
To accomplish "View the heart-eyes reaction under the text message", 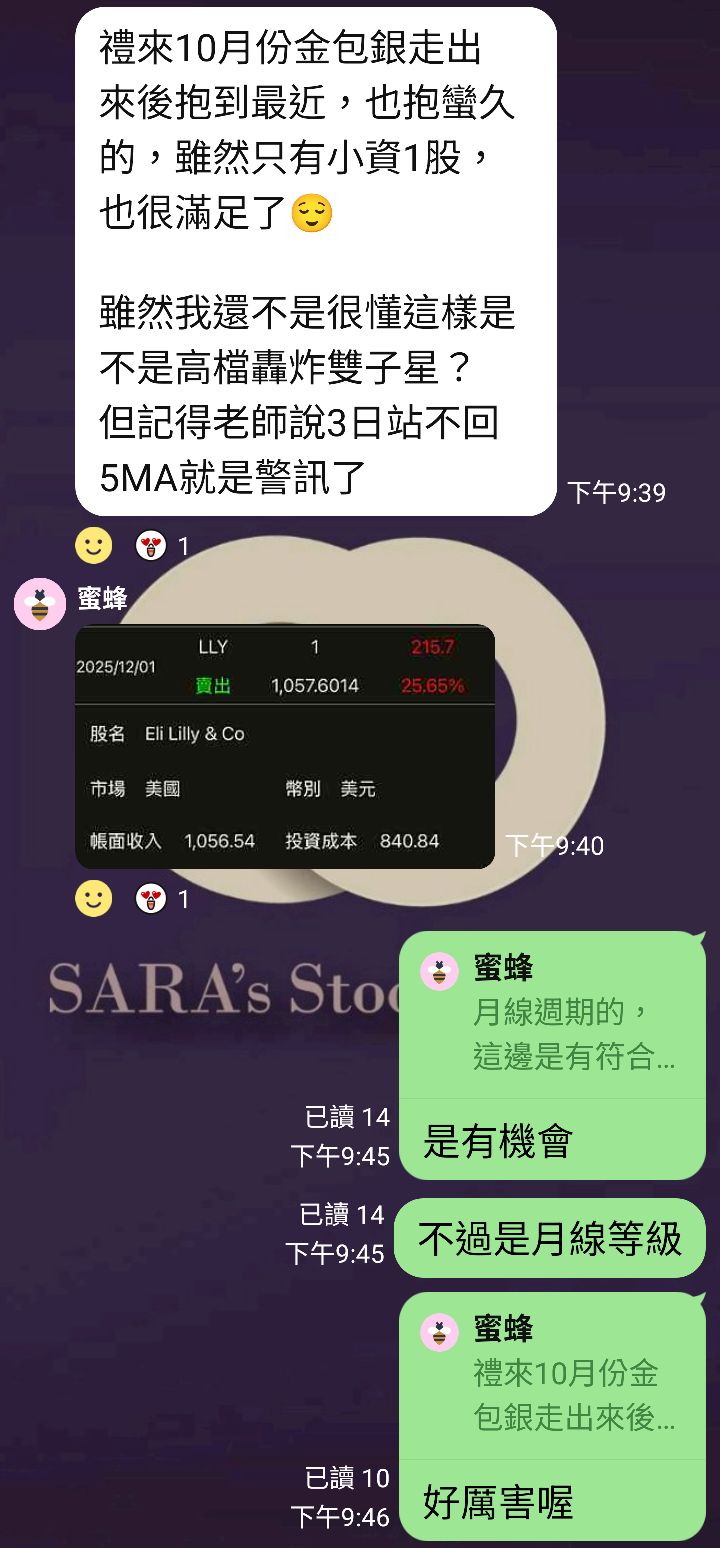I will coord(151,546).
